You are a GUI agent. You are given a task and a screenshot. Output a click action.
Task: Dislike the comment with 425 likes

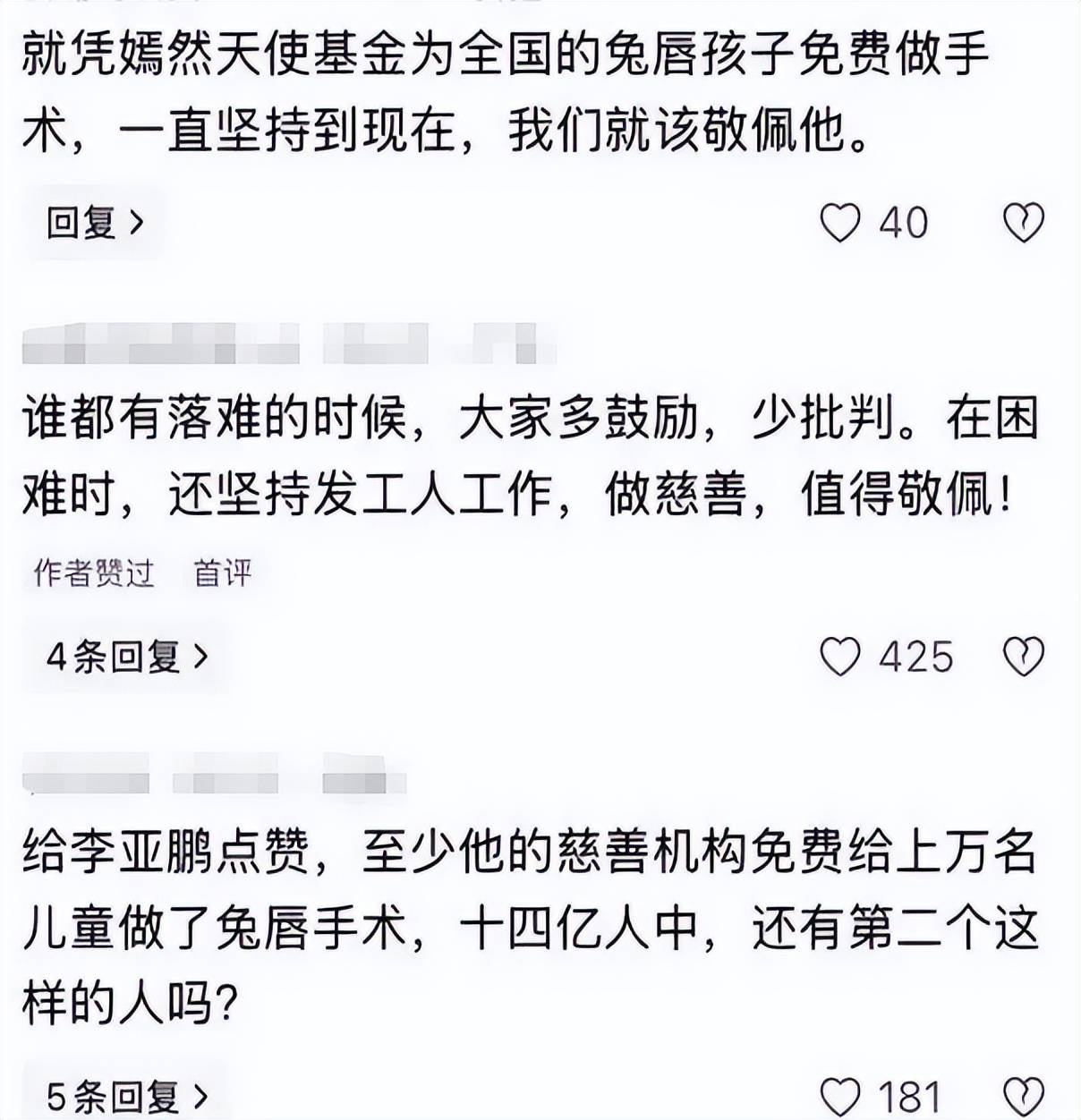tap(1023, 658)
